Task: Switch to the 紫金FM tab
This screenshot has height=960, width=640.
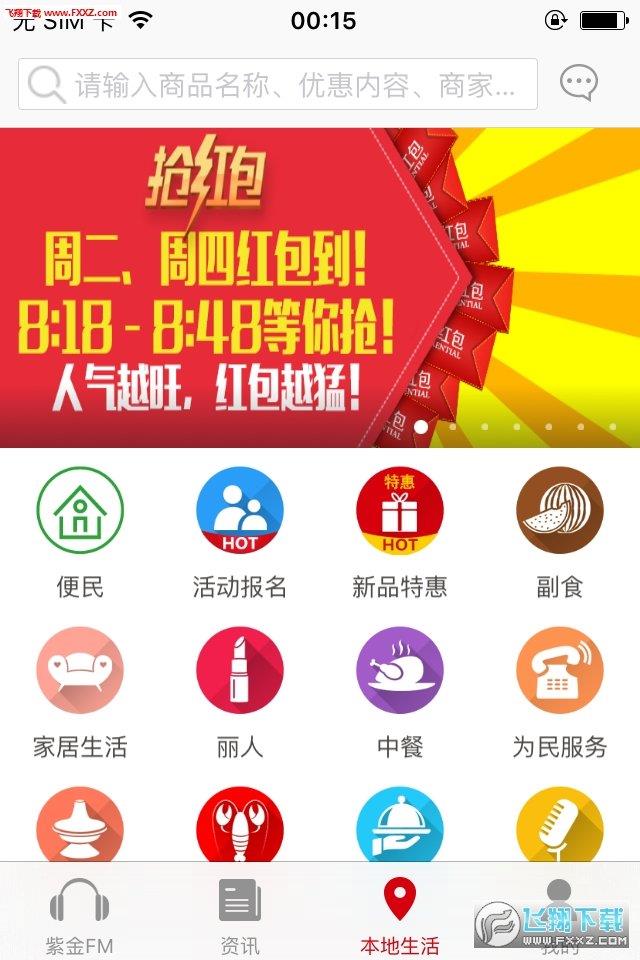Action: (80, 915)
